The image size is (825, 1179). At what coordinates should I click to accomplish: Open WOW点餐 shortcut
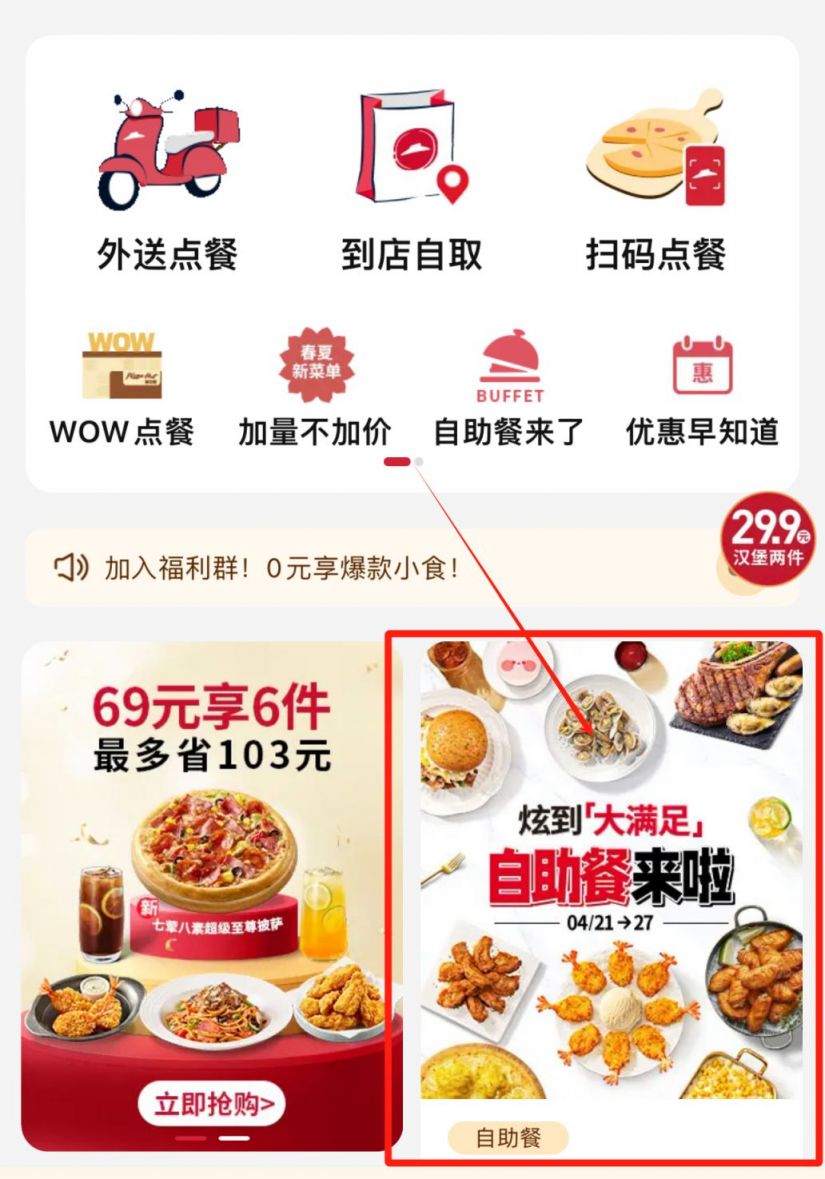(121, 388)
